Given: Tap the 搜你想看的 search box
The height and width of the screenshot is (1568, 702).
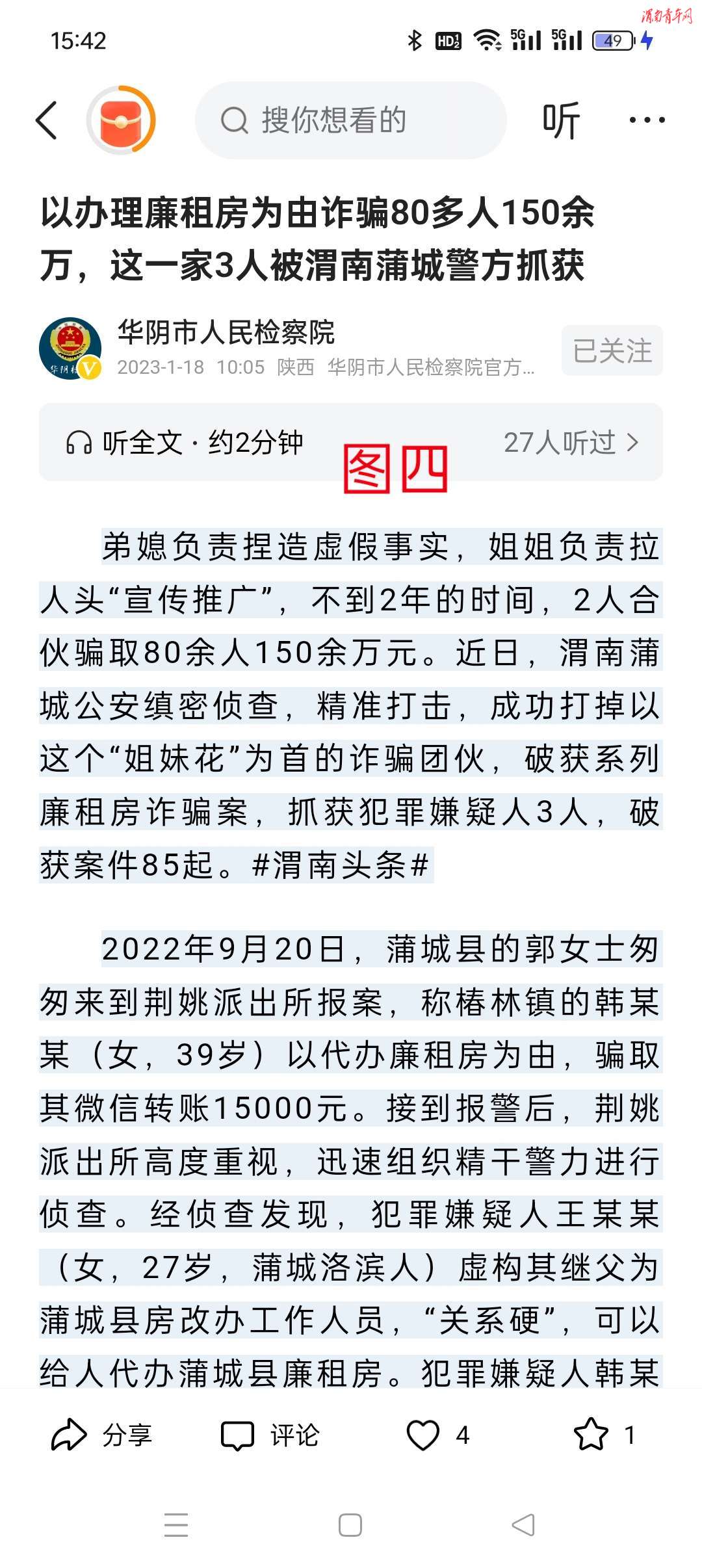Looking at the screenshot, I should (x=351, y=120).
